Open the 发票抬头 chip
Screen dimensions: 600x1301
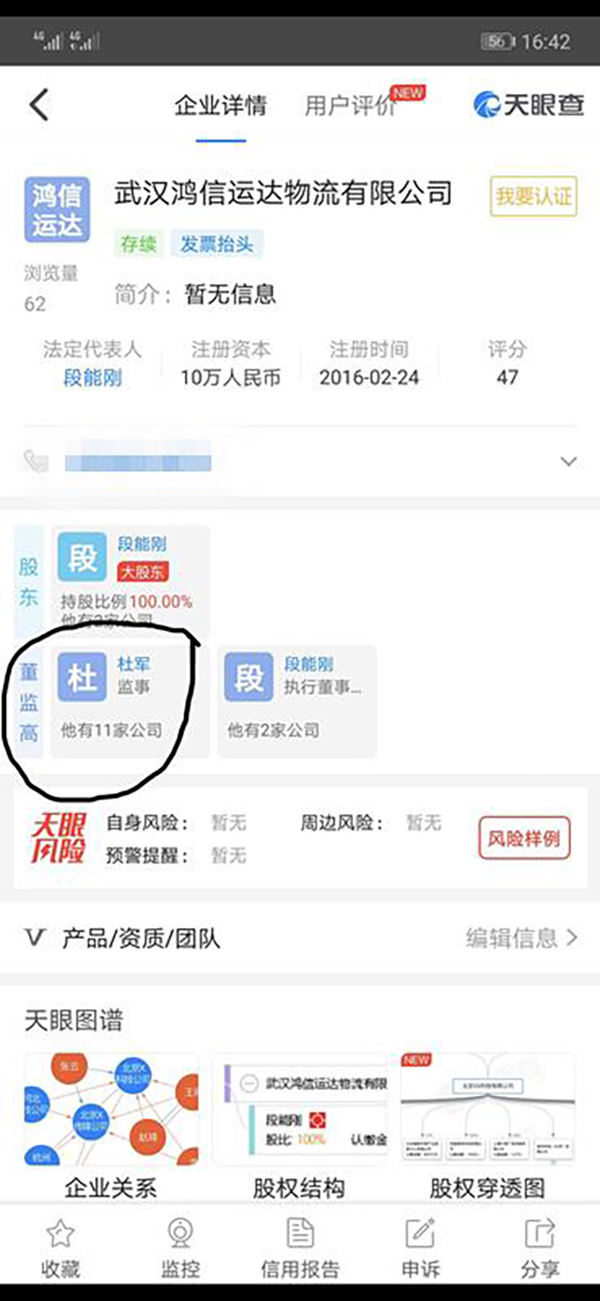click(217, 244)
